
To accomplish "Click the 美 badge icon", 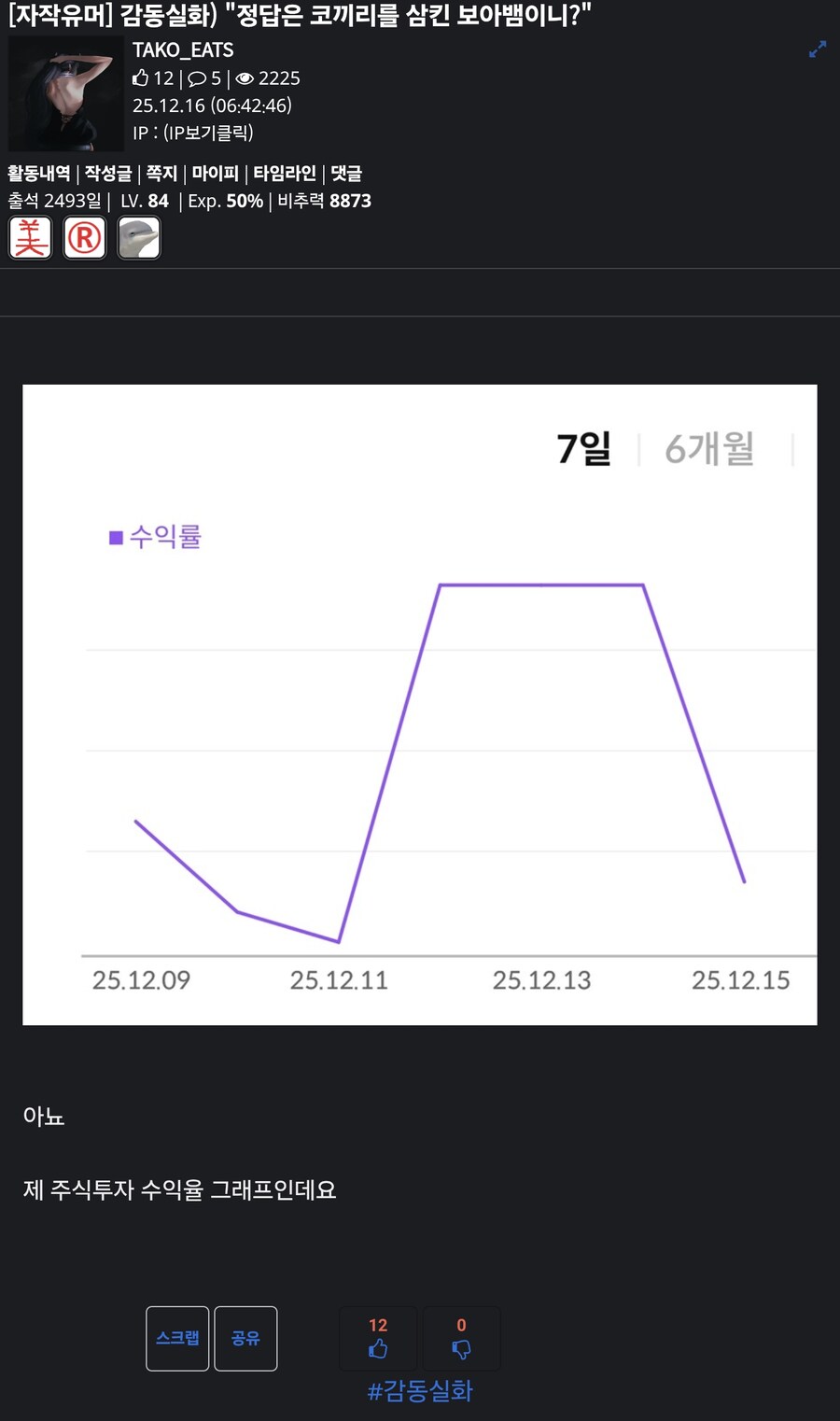I will pos(30,238).
